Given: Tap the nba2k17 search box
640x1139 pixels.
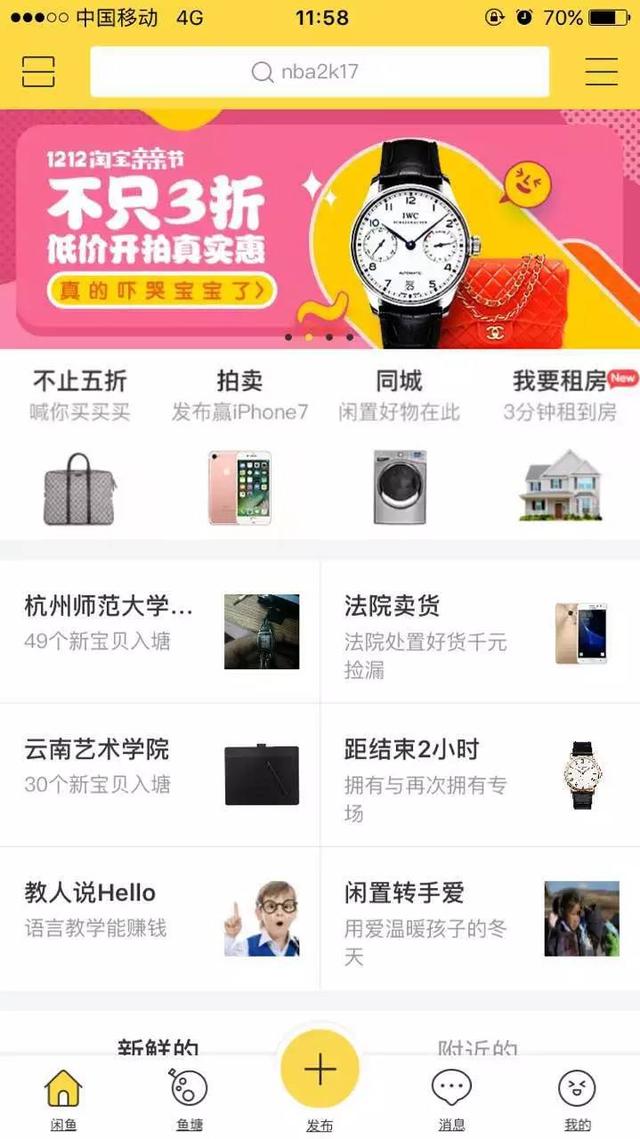Looking at the screenshot, I should click(319, 72).
